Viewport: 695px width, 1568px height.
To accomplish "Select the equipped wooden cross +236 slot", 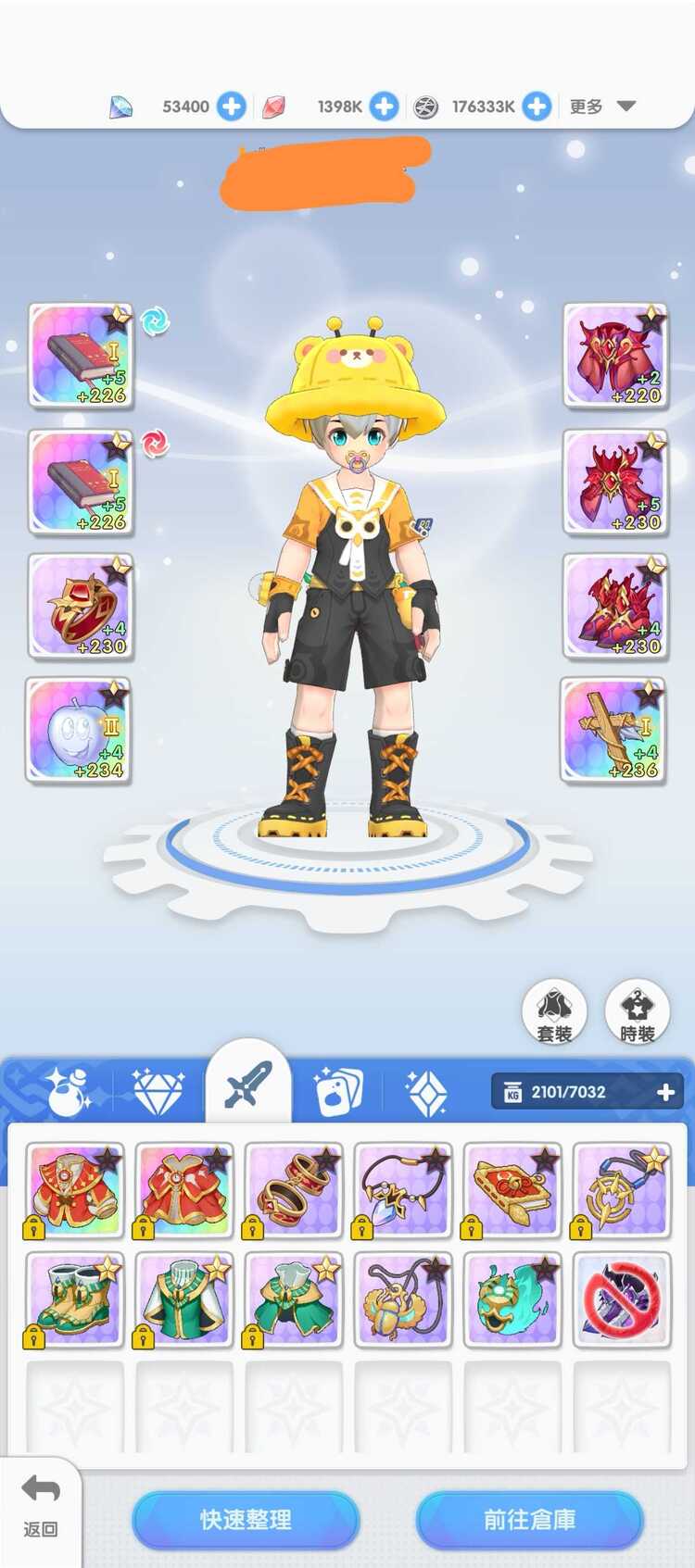I will click(613, 730).
